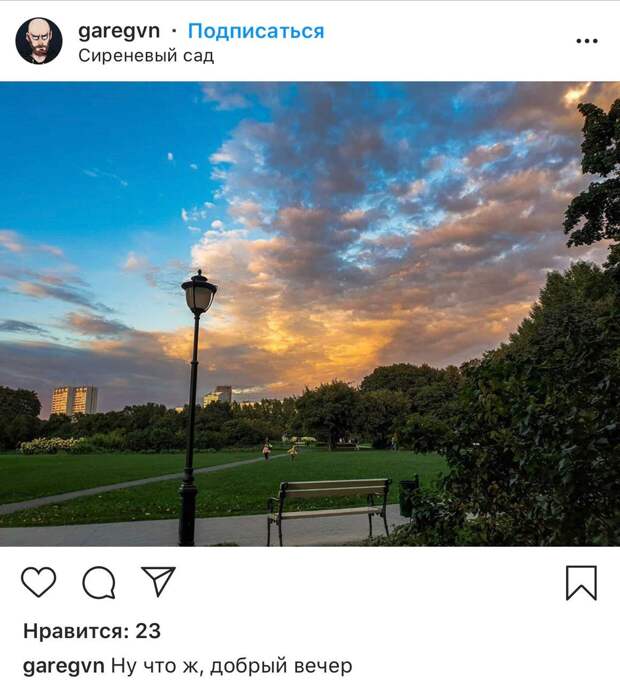
Task: Share the post via the paper plane icon
Action: pos(158,581)
